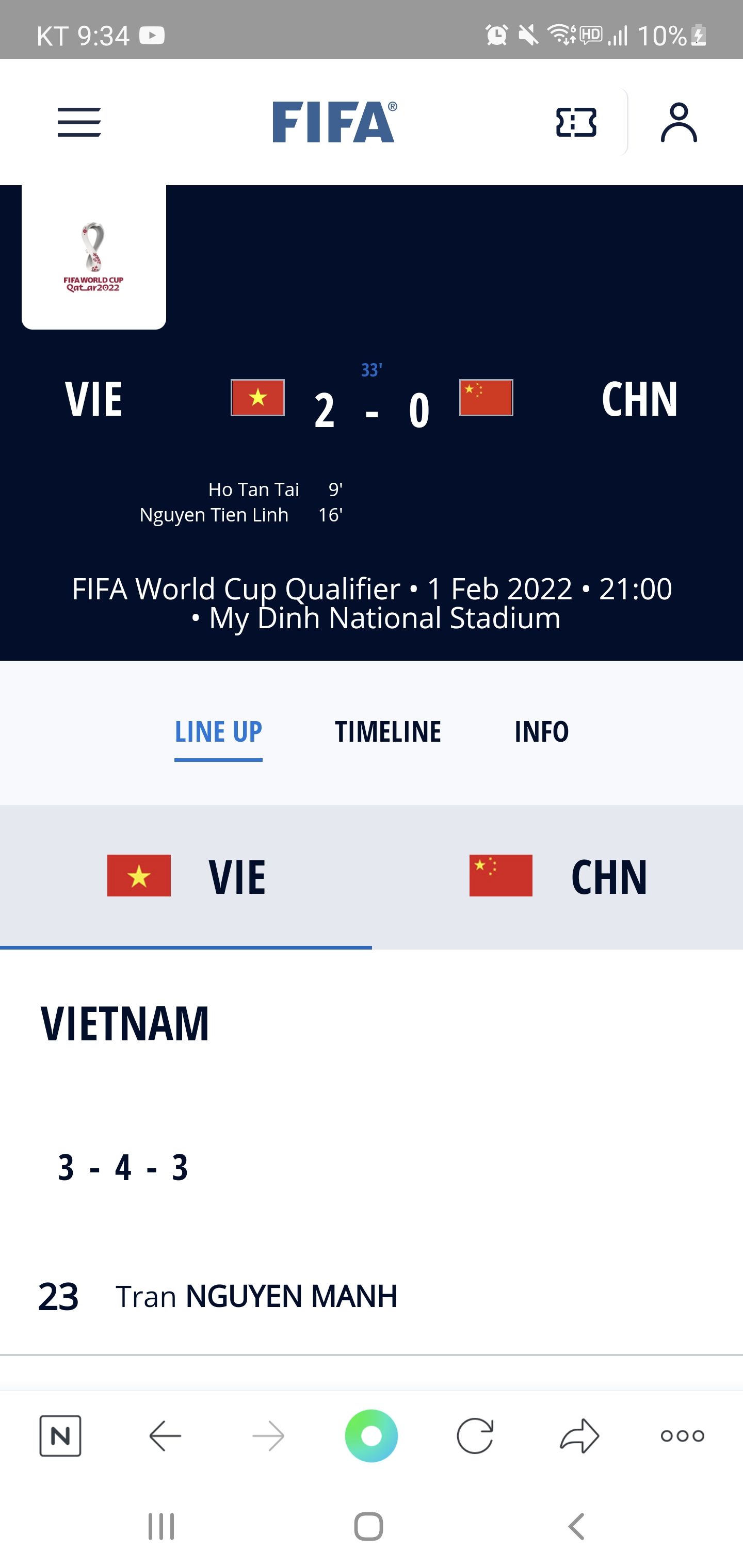
Task: Tap the green circle home button
Action: (x=372, y=1436)
